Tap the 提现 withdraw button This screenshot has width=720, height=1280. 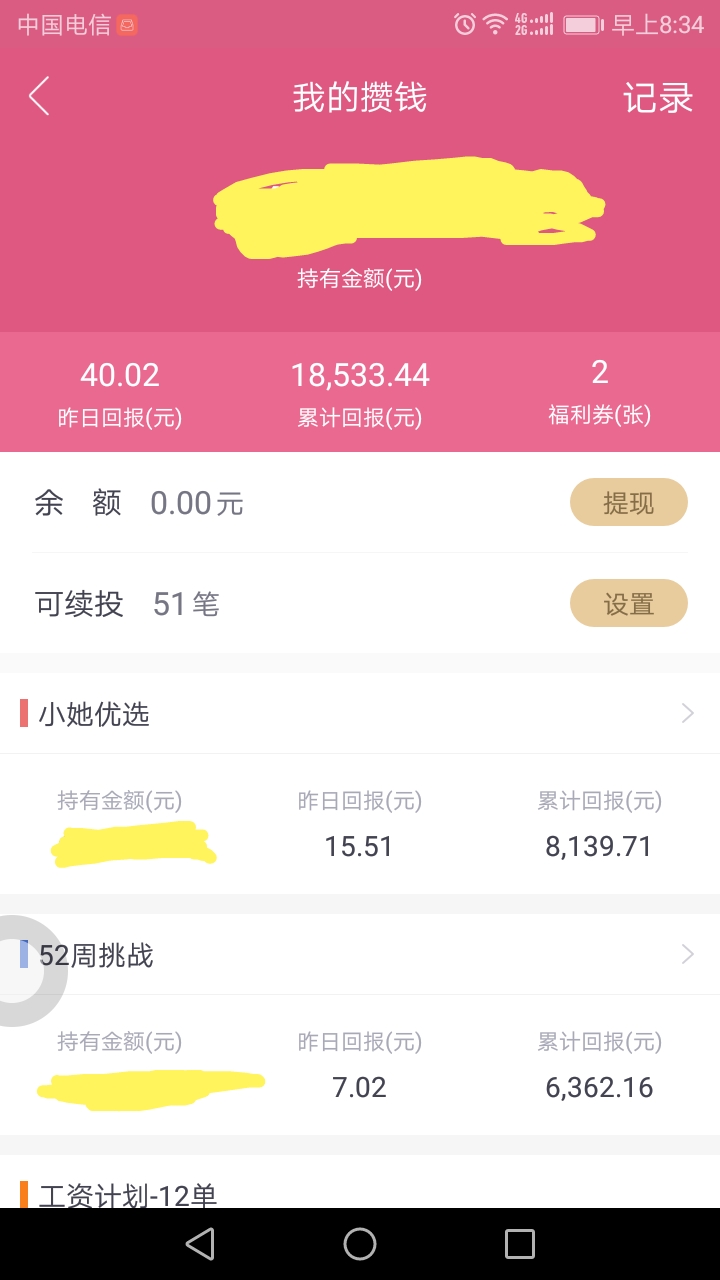(629, 502)
